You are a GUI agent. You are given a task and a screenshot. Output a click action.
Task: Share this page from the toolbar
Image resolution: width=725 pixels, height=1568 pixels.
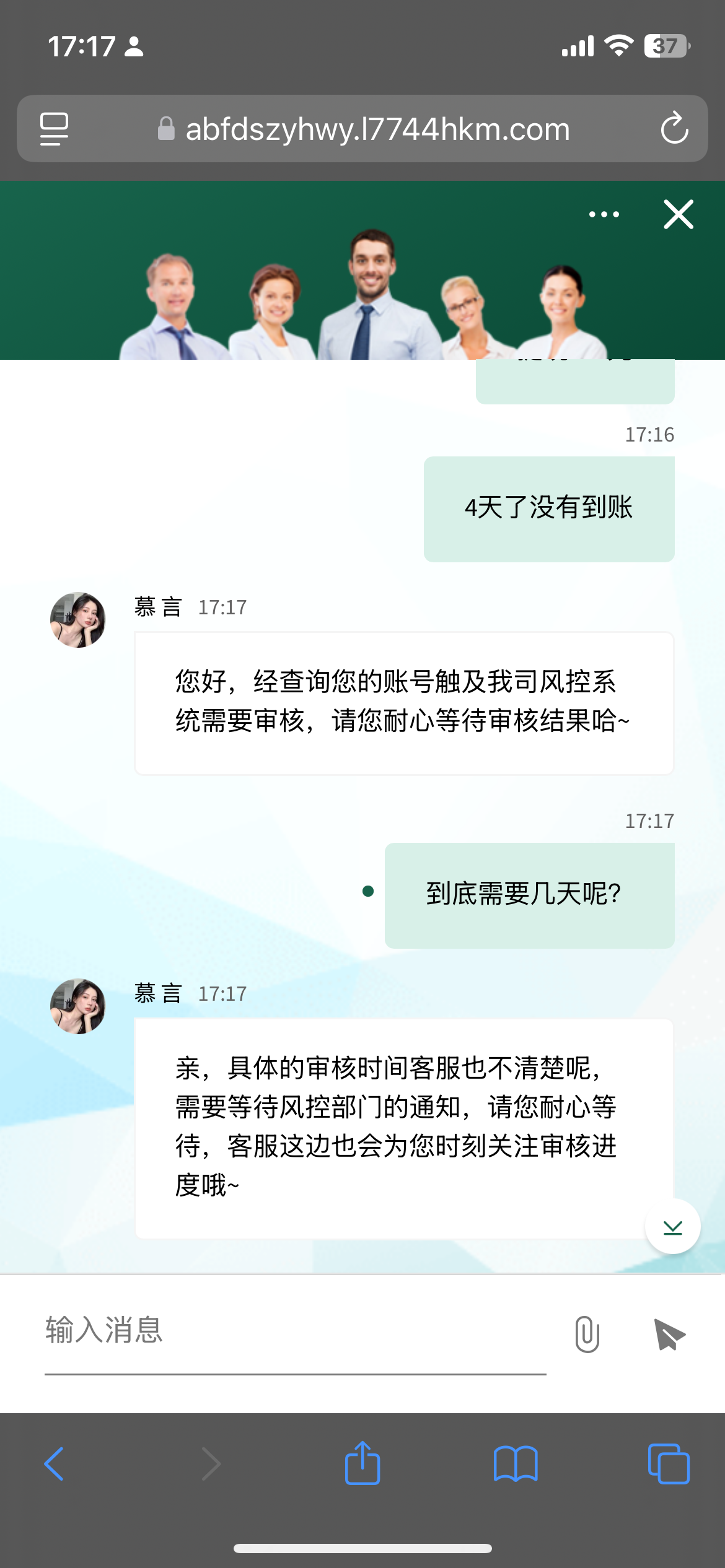pos(362,1464)
